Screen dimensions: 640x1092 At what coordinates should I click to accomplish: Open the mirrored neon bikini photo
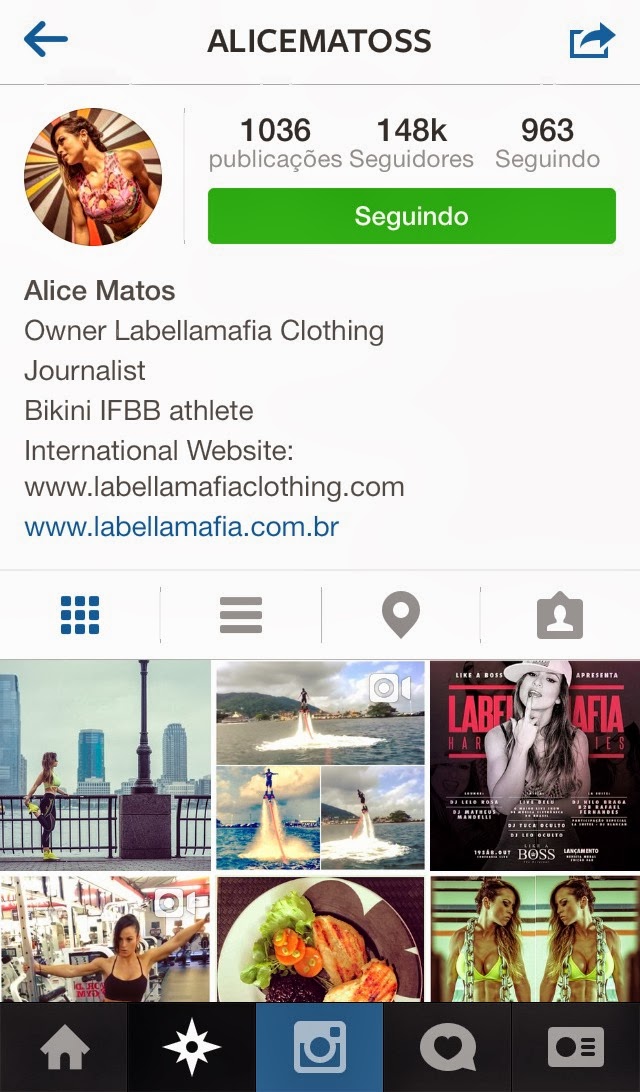tap(535, 938)
